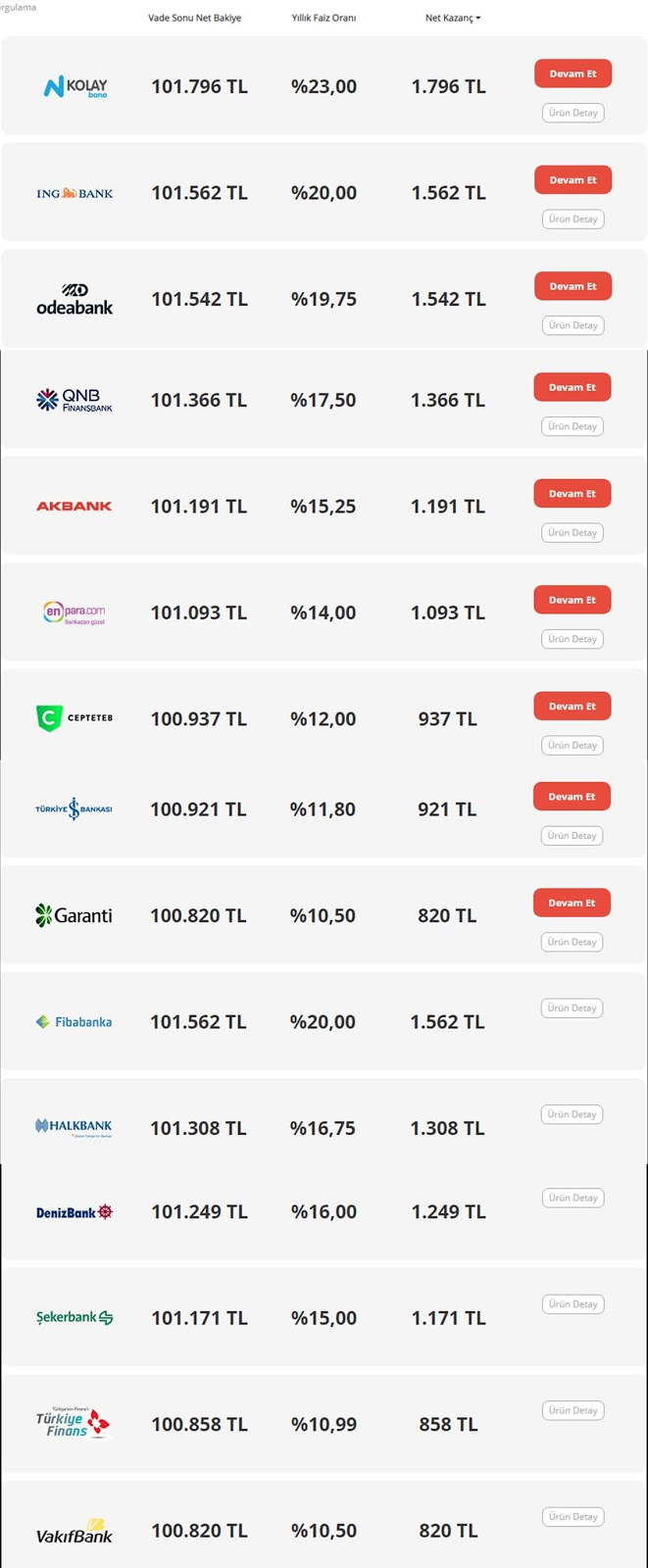See Ürün Detay for Türkiye Finans
The image size is (648, 1568).
[x=573, y=1410]
